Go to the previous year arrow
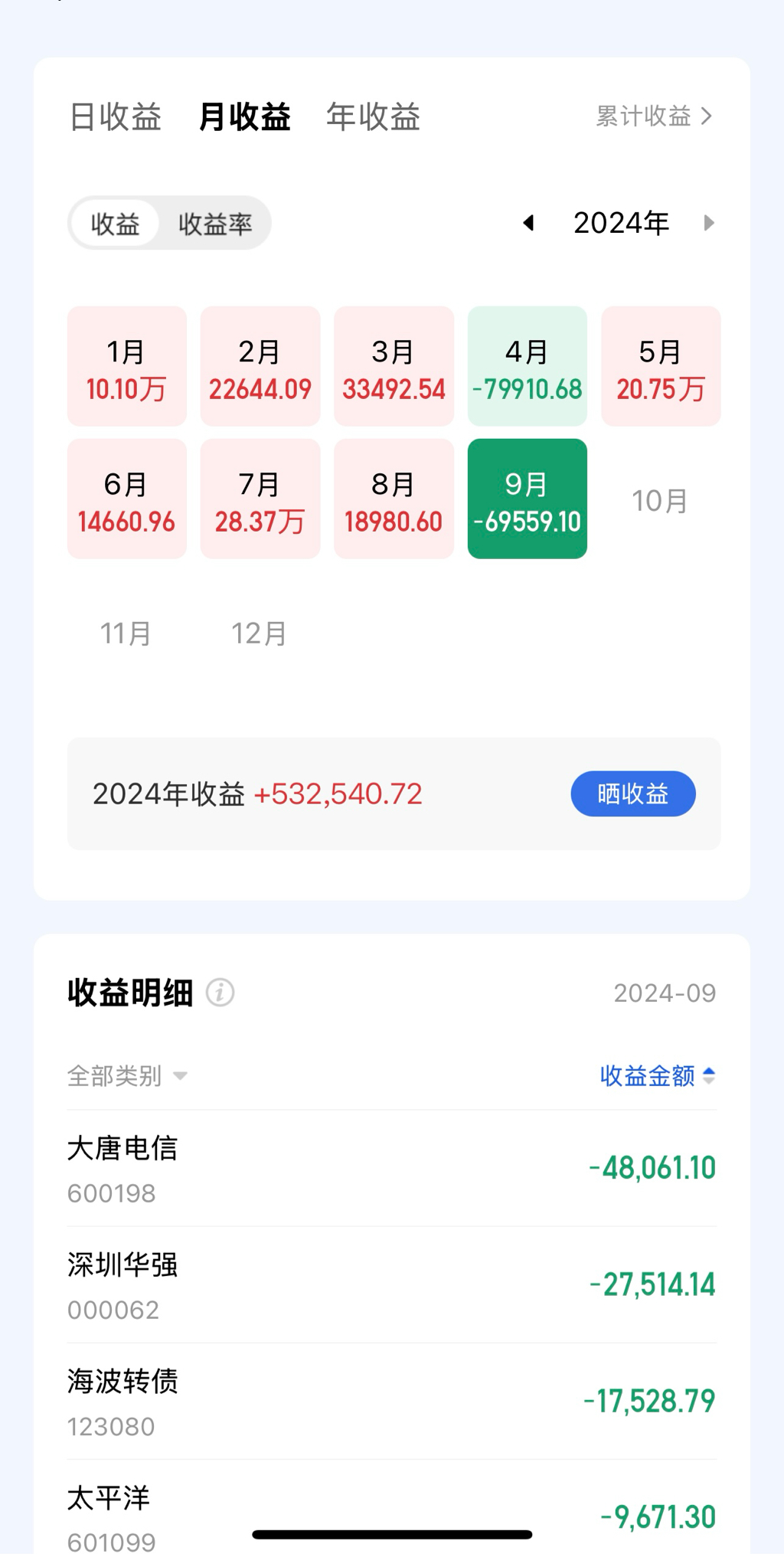This screenshot has width=784, height=1554. click(x=528, y=223)
